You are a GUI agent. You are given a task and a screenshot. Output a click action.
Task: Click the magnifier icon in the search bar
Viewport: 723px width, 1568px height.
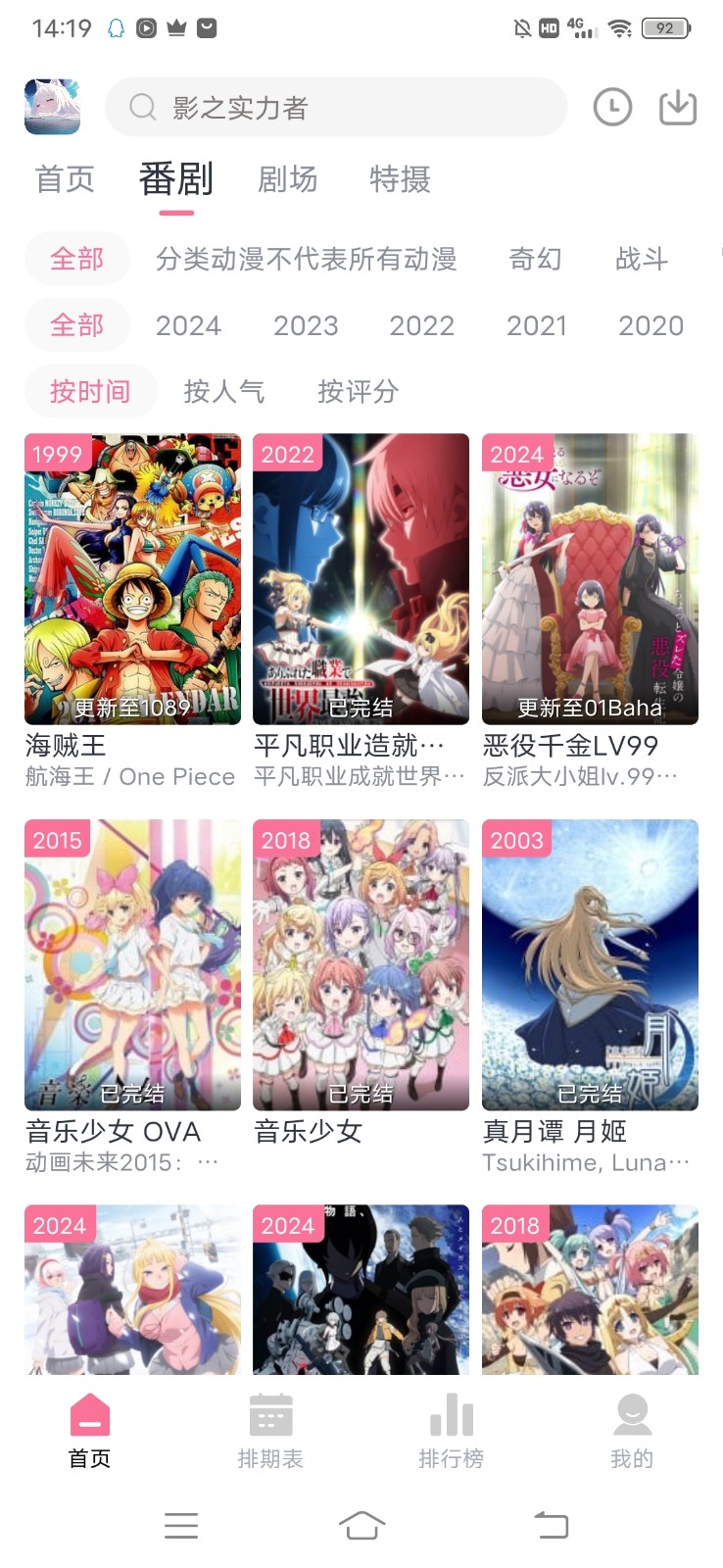point(142,107)
